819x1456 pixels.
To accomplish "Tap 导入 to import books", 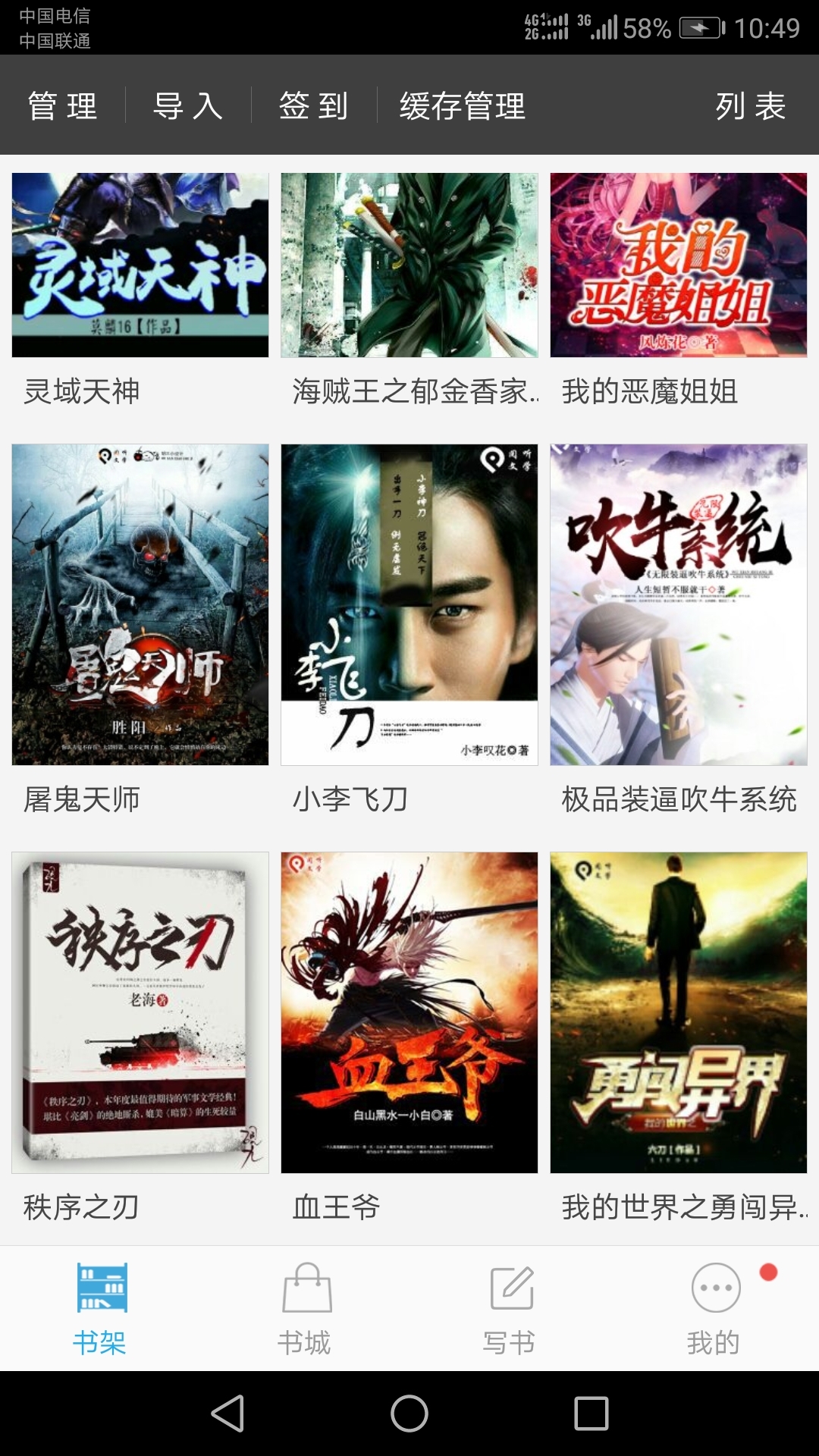I will [187, 105].
